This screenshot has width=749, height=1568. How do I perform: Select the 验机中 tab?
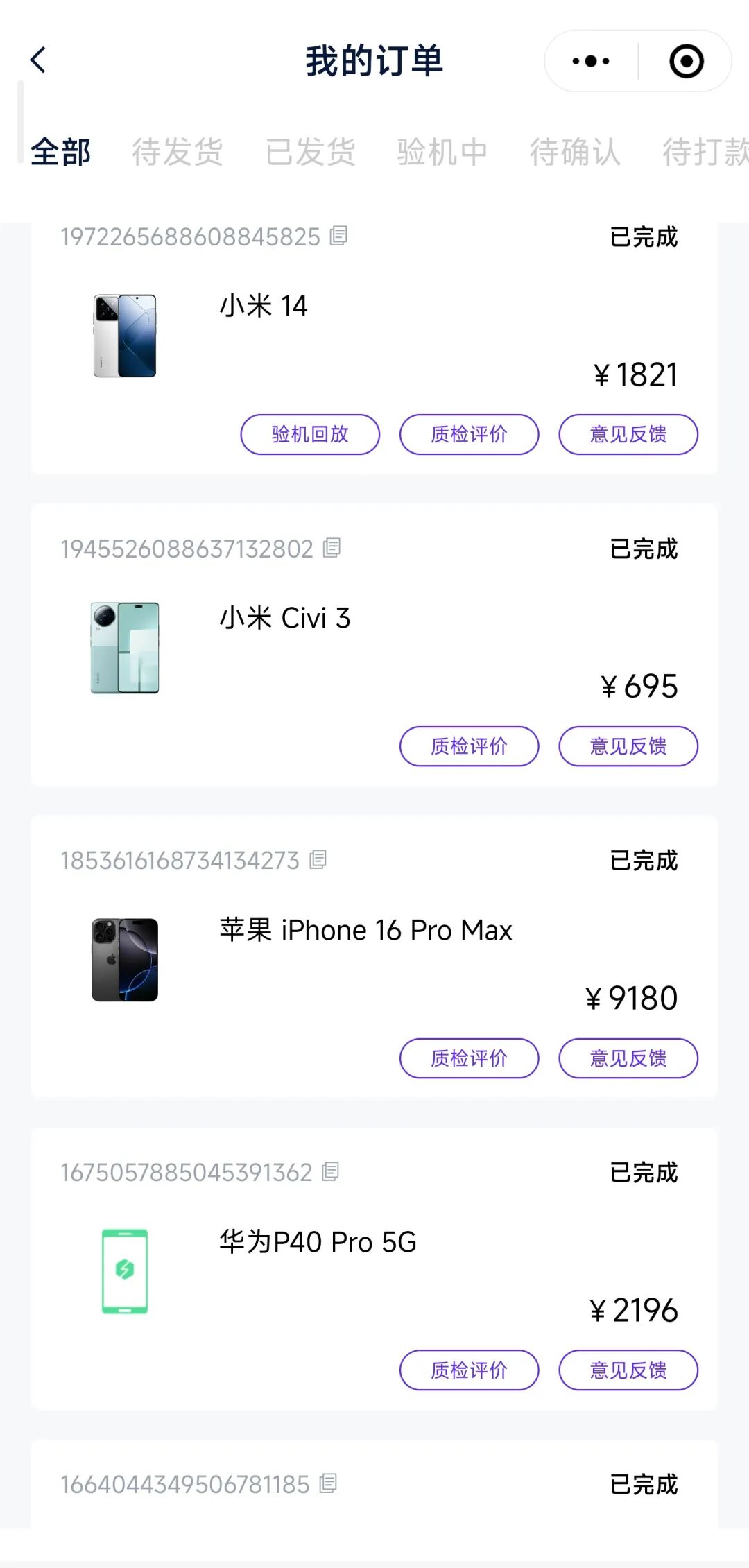point(442,152)
